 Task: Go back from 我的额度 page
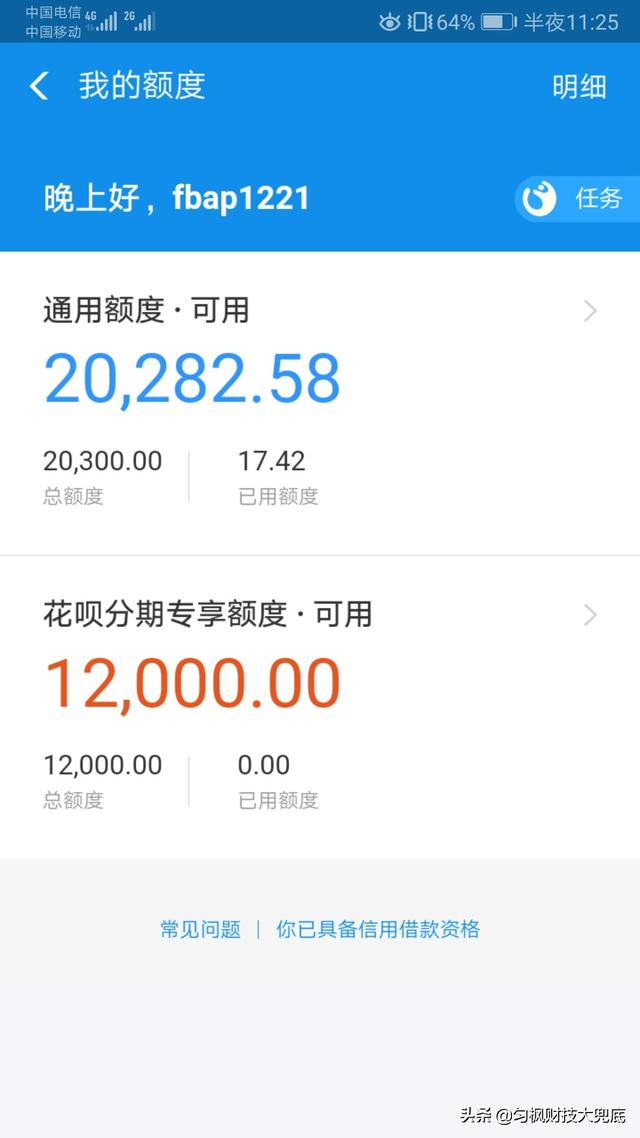click(39, 86)
